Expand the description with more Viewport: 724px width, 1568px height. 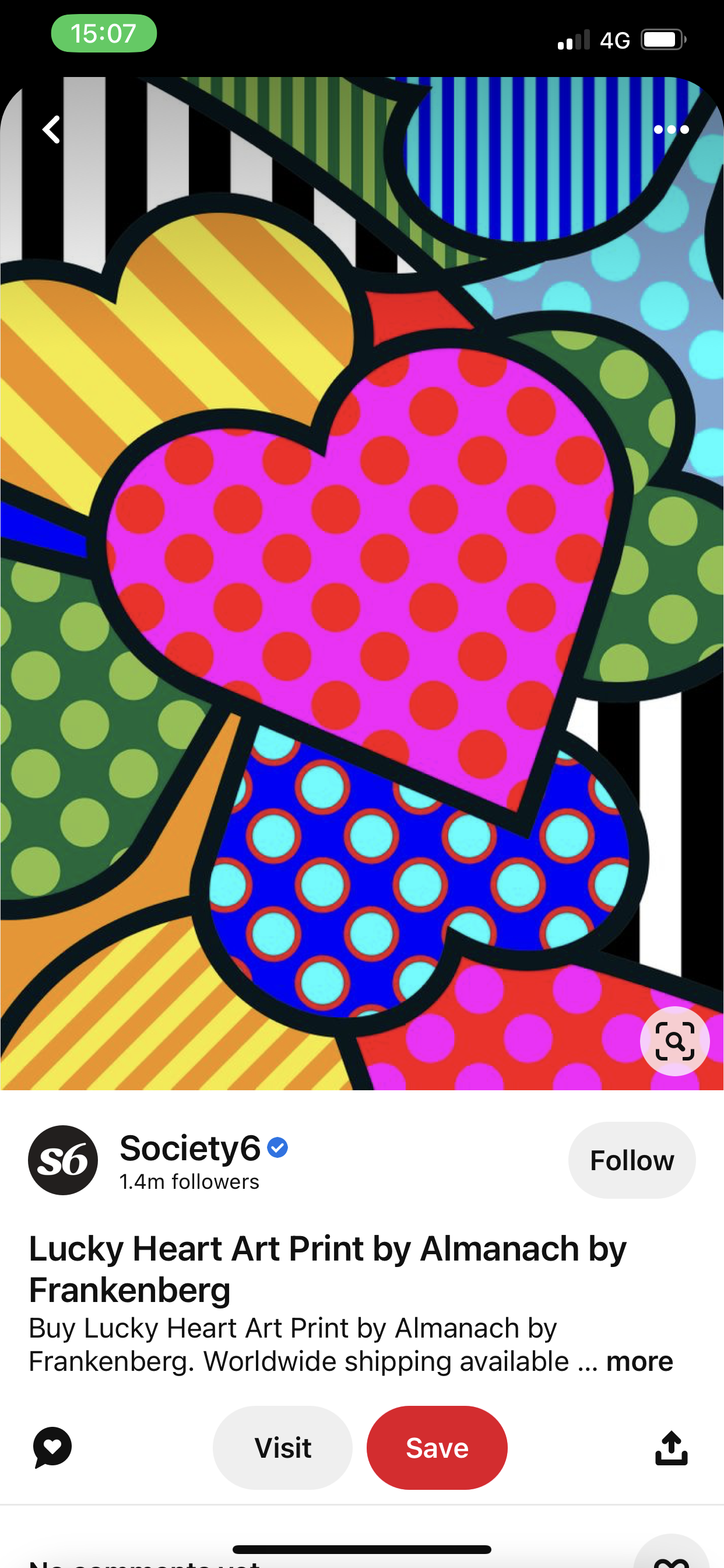639,1361
